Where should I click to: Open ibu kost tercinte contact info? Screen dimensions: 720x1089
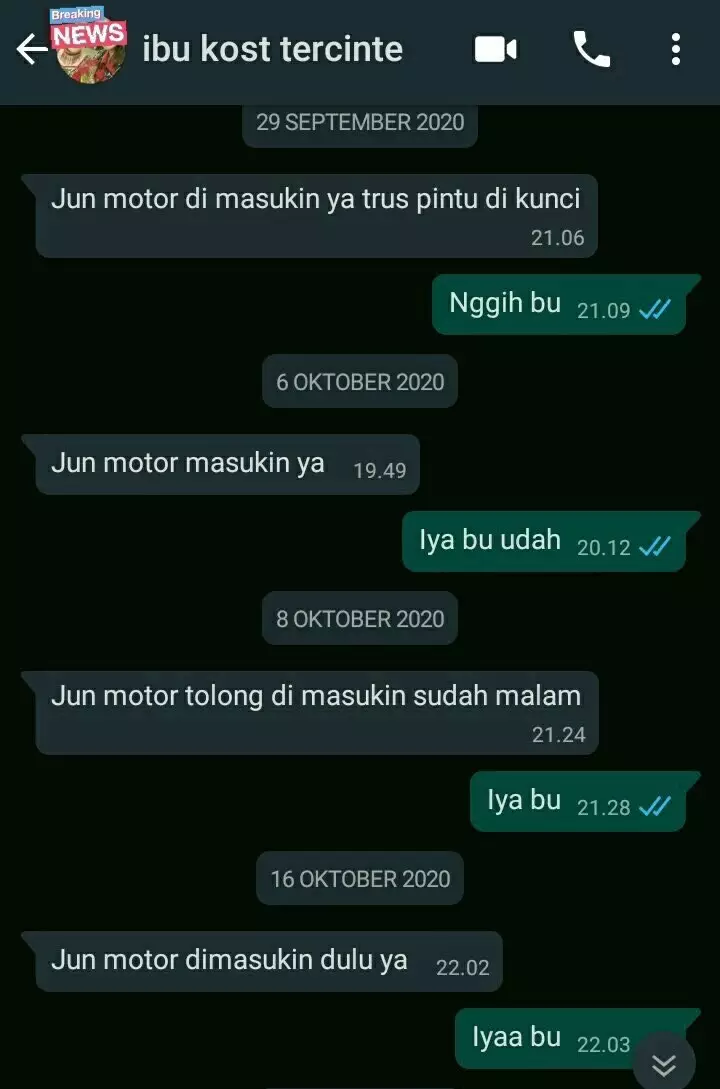point(272,49)
